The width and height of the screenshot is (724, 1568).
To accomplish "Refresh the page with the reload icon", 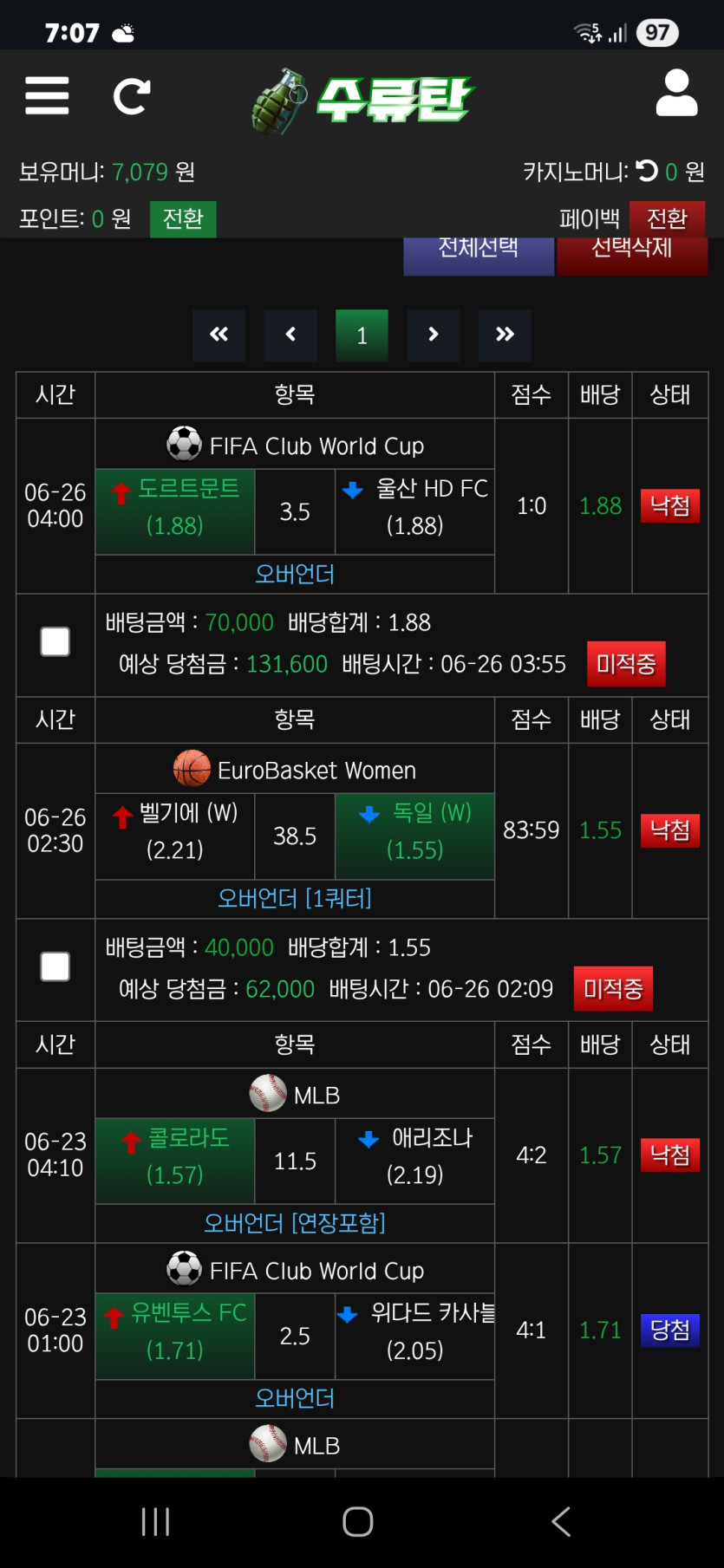I will pyautogui.click(x=132, y=96).
